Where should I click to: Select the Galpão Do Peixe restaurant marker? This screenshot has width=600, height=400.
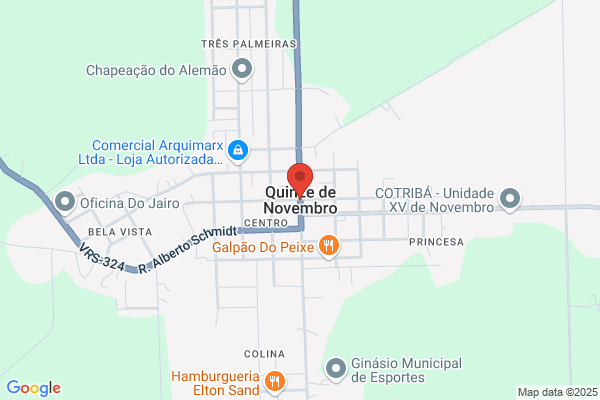click(x=329, y=246)
